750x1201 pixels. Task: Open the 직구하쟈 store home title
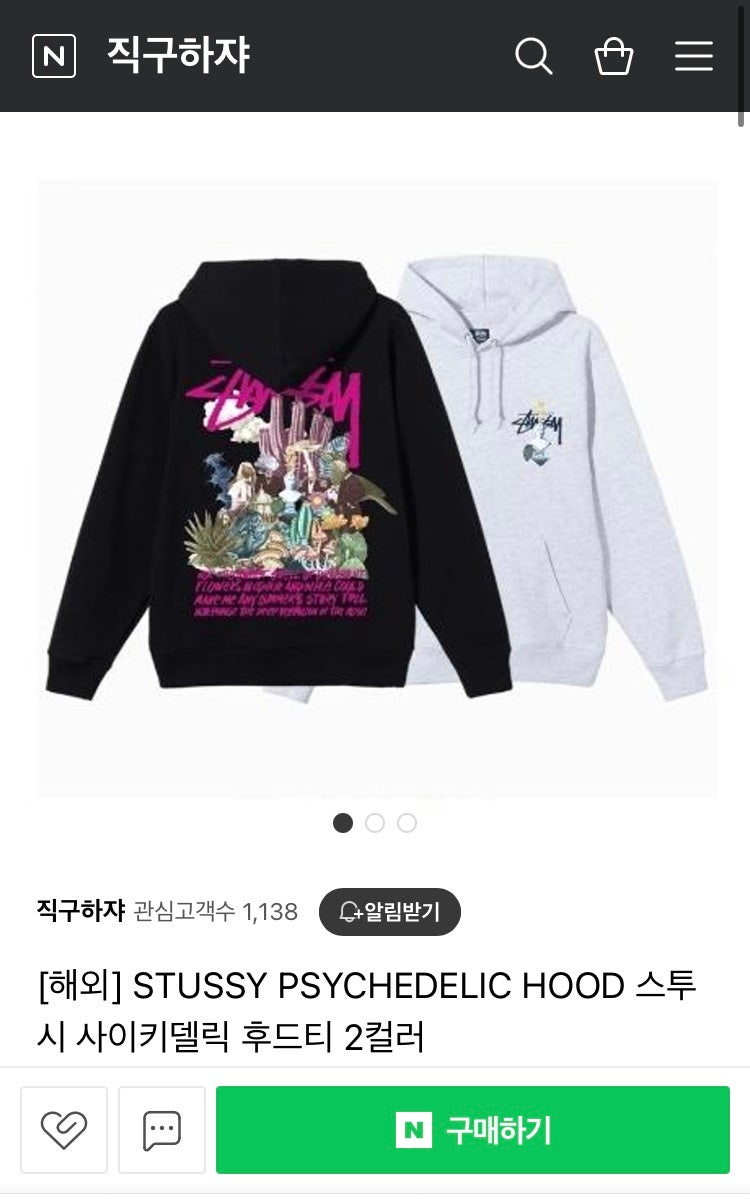coord(178,56)
